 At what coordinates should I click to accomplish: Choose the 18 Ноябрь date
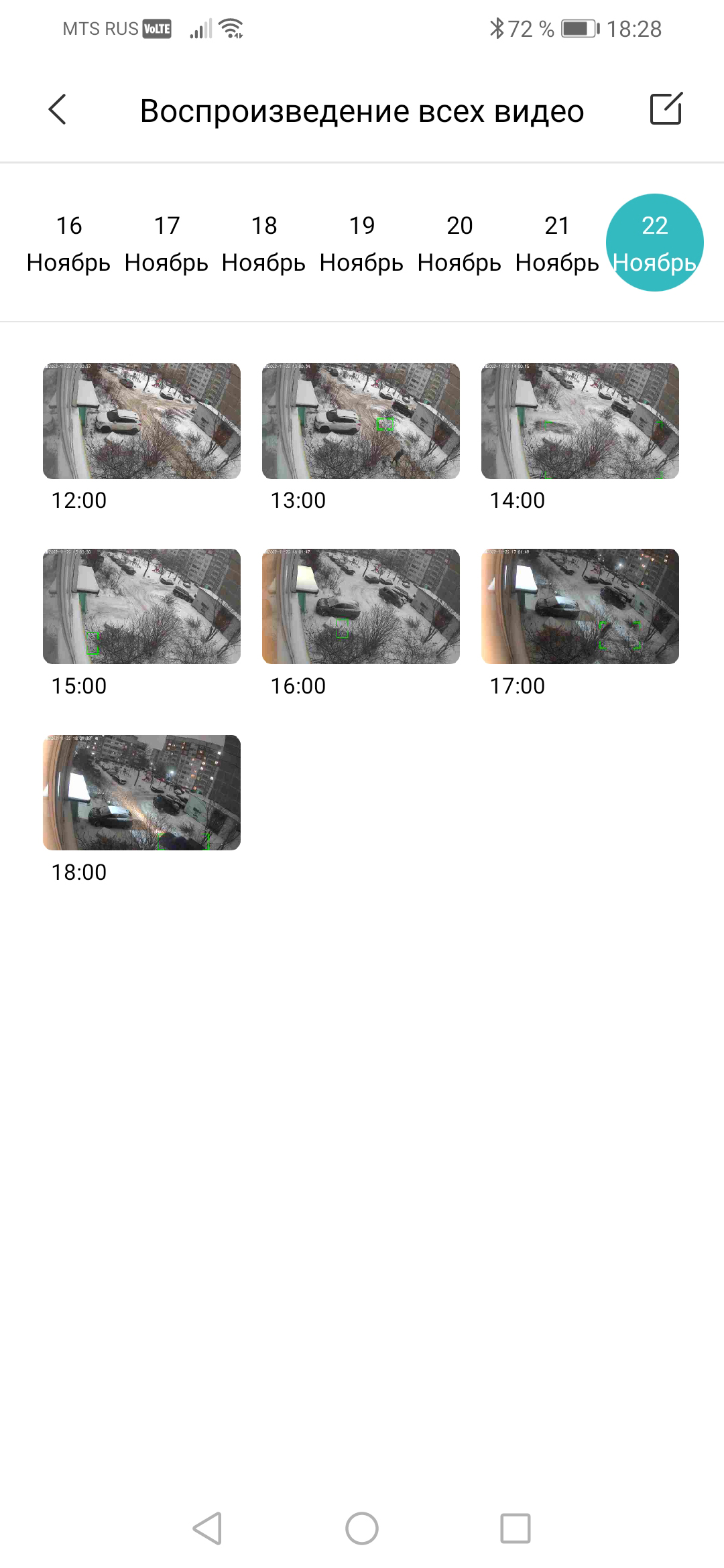point(264,243)
